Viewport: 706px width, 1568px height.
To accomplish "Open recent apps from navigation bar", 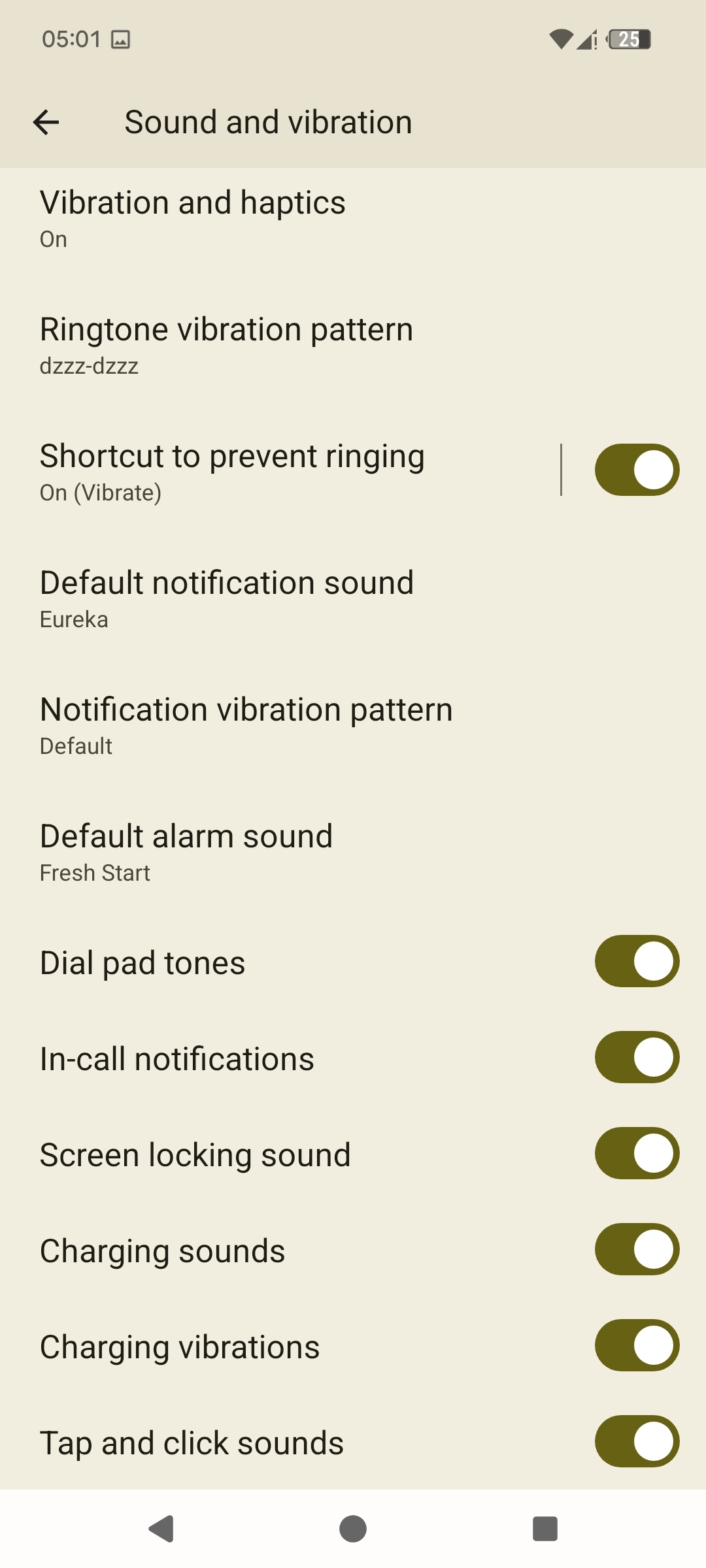I will point(545,1529).
